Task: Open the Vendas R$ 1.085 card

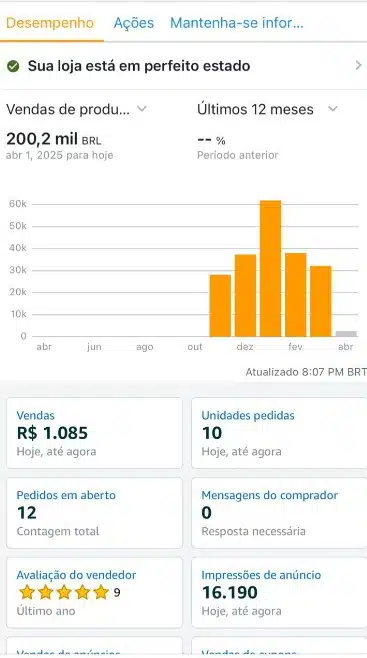Action: coord(94,433)
